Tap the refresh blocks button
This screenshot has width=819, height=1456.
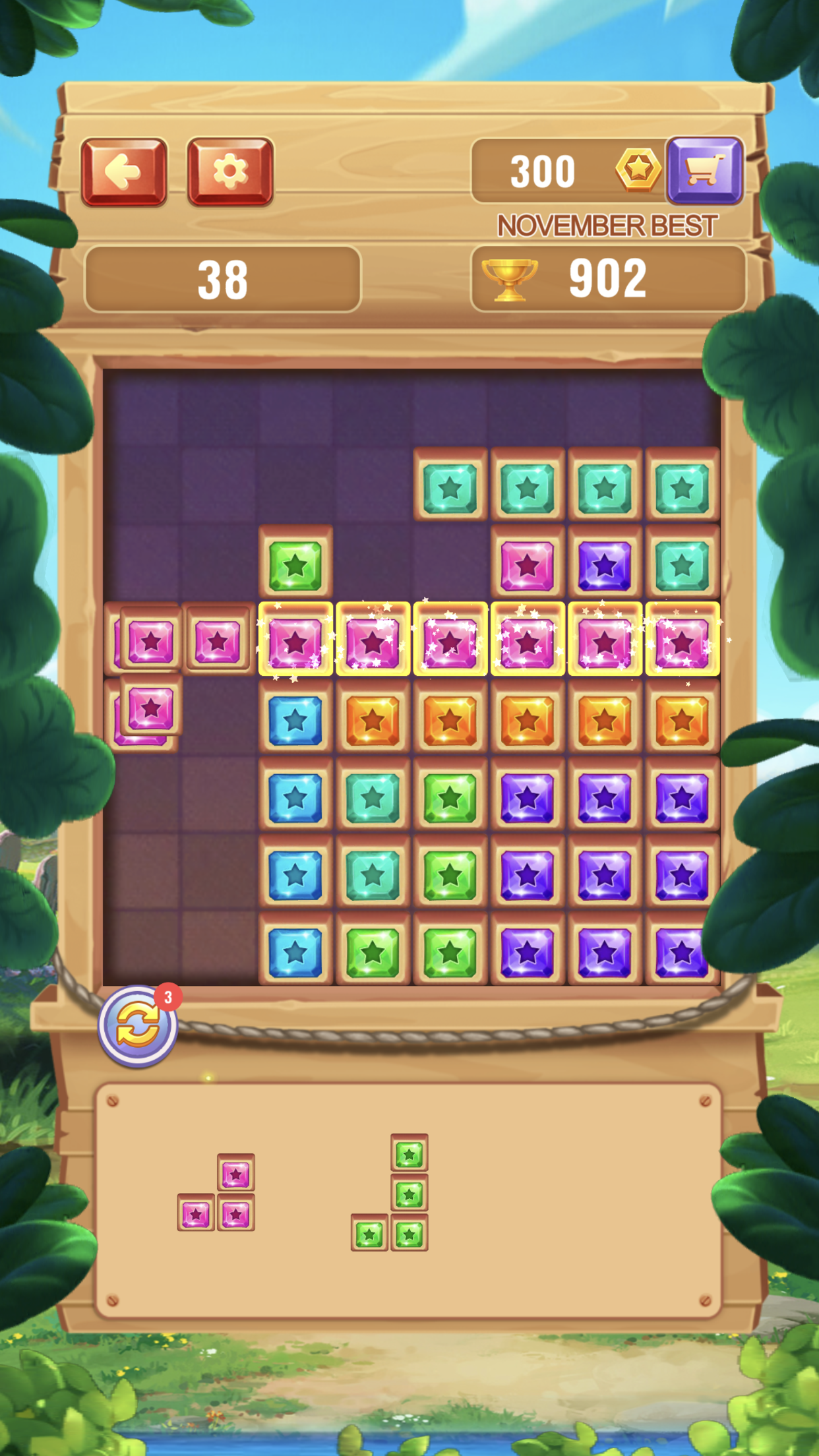coord(138,1026)
